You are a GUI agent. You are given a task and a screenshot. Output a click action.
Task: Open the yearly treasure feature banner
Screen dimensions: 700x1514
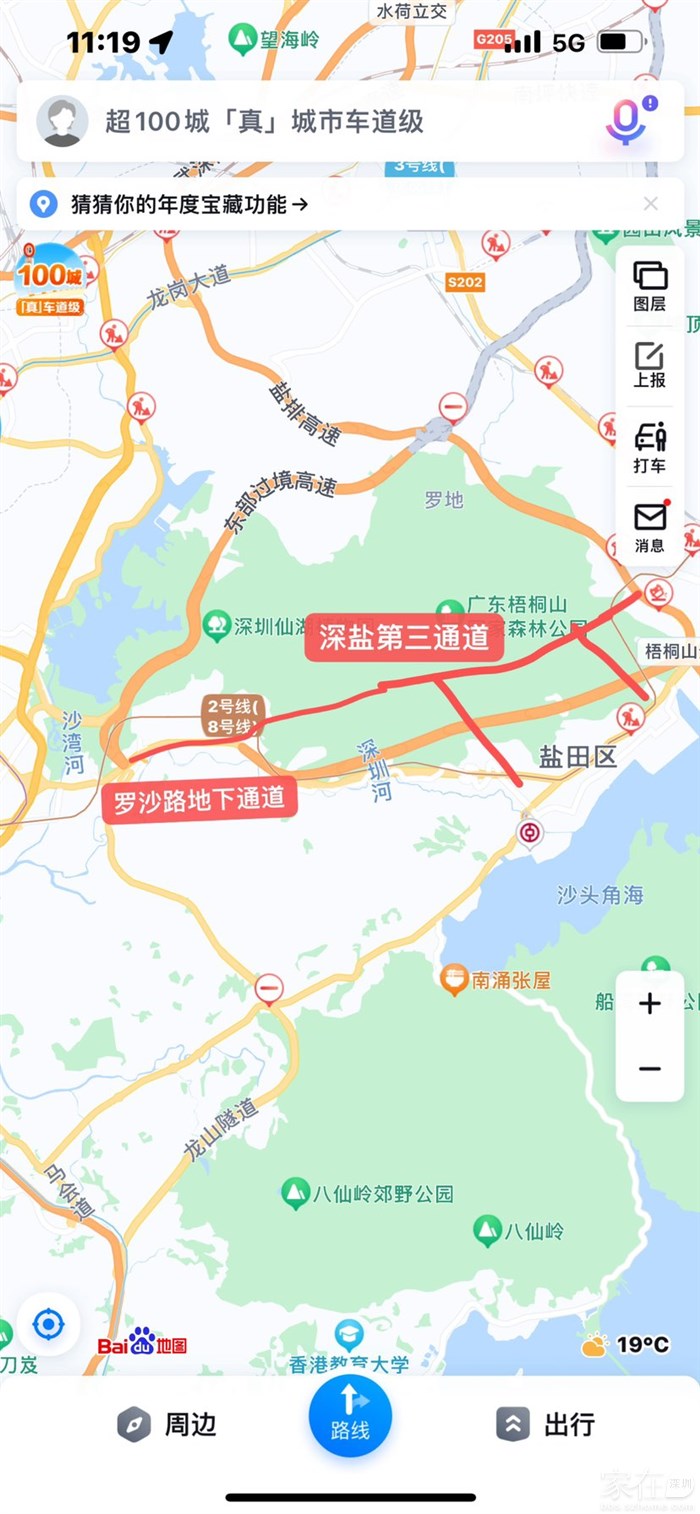tap(190, 205)
